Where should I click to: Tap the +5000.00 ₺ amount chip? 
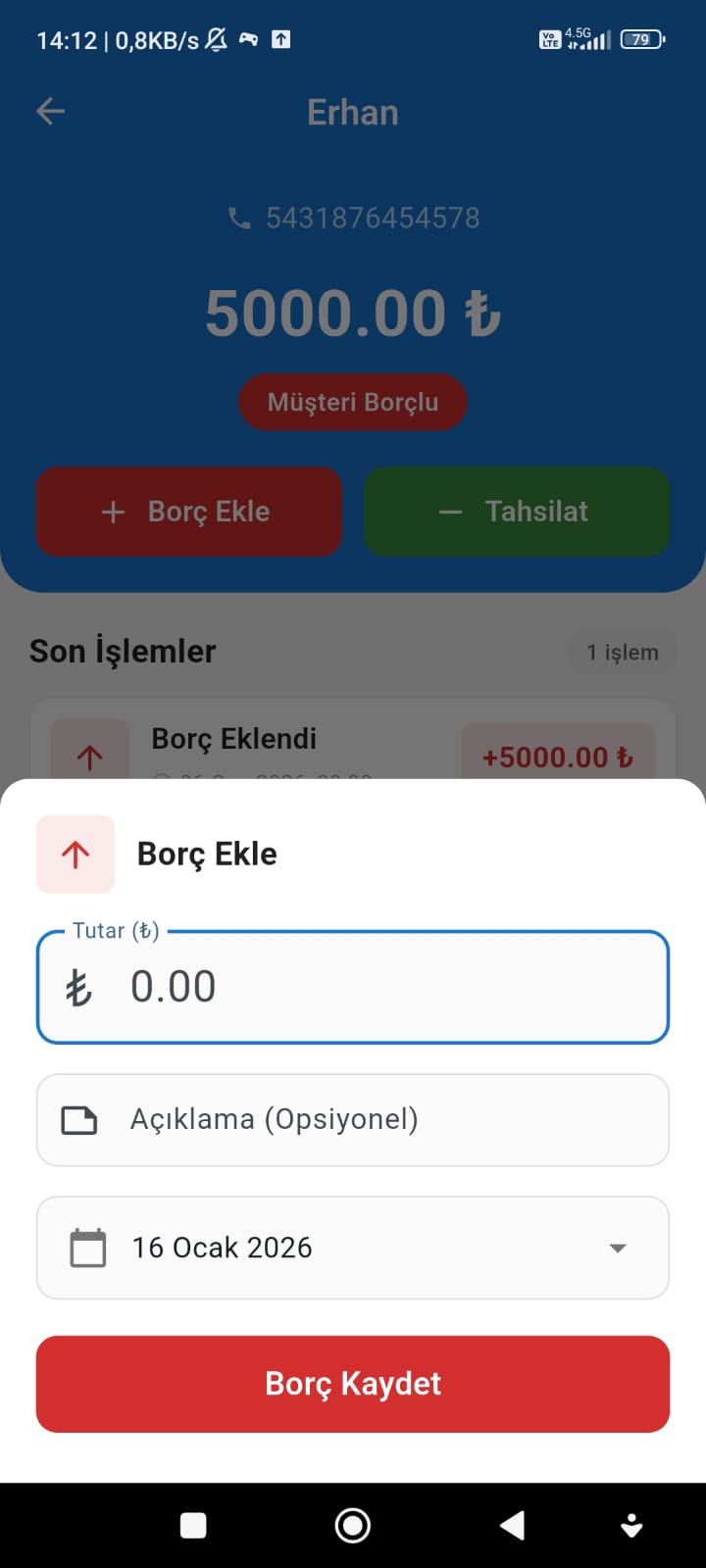[557, 756]
